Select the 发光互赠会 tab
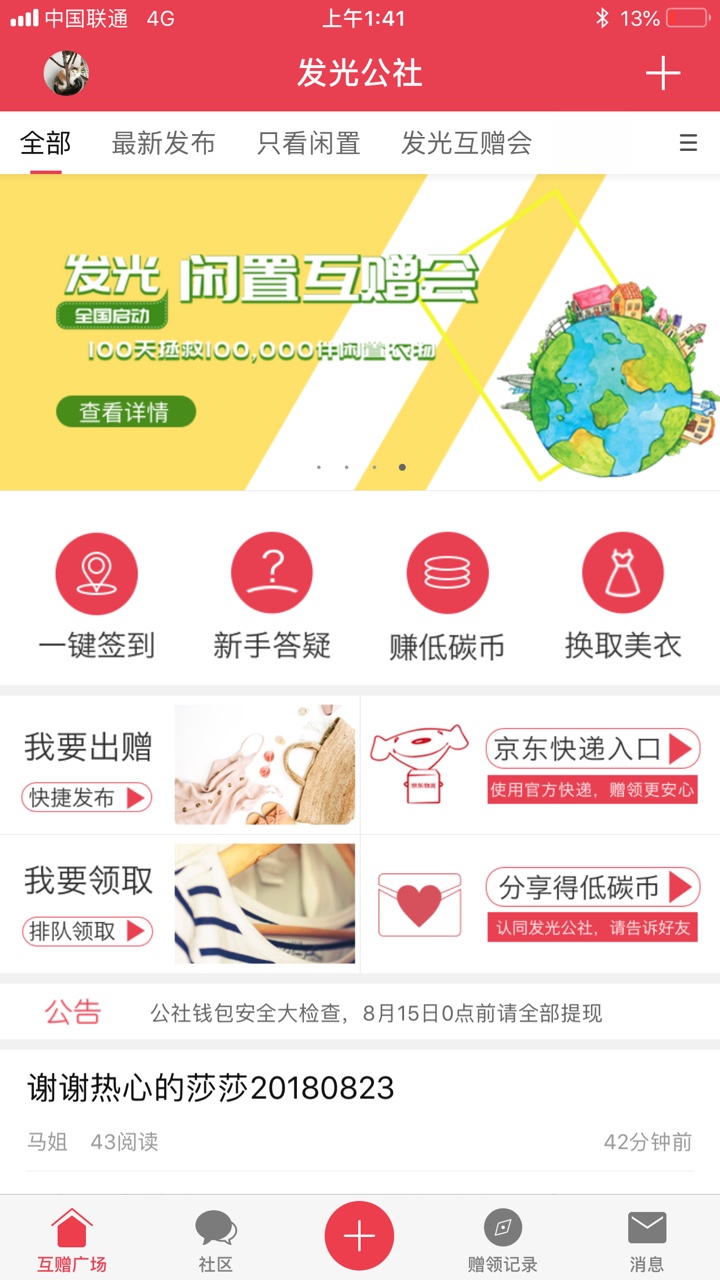720x1280 pixels. coord(466,143)
